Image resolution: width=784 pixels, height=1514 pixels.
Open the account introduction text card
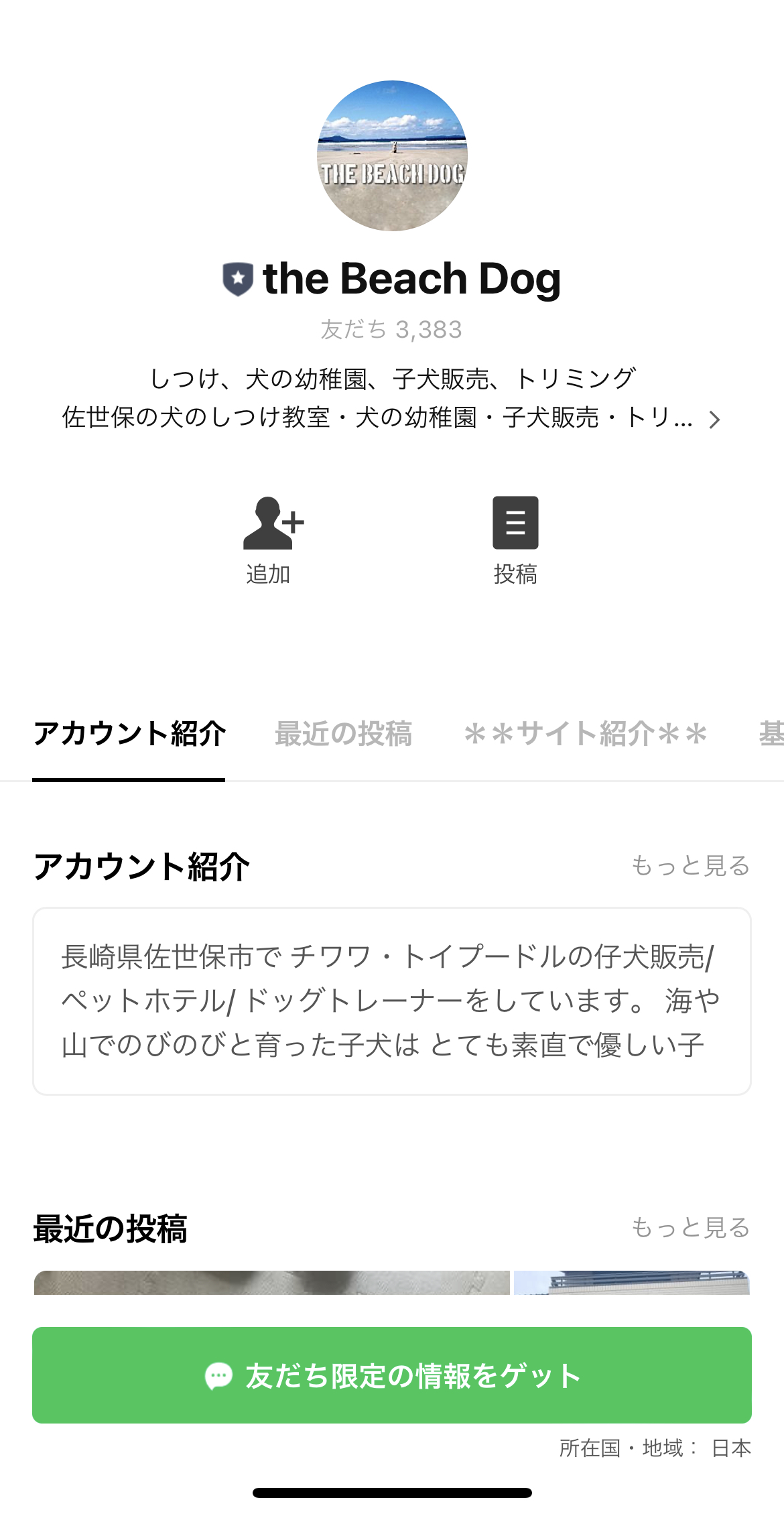[392, 1001]
